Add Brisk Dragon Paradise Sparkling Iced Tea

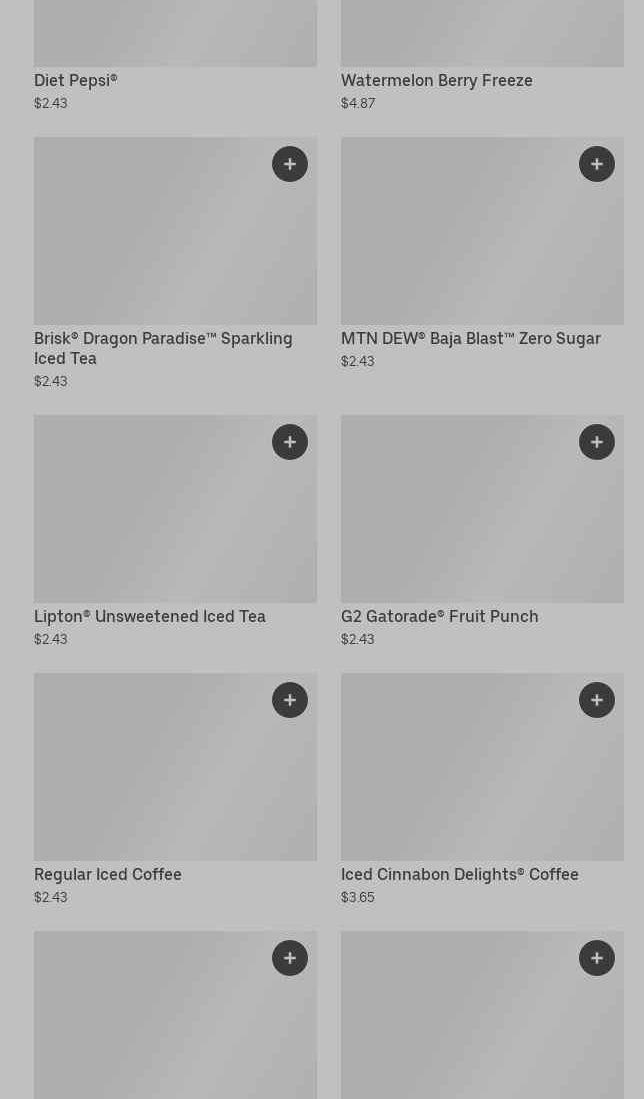tap(290, 164)
